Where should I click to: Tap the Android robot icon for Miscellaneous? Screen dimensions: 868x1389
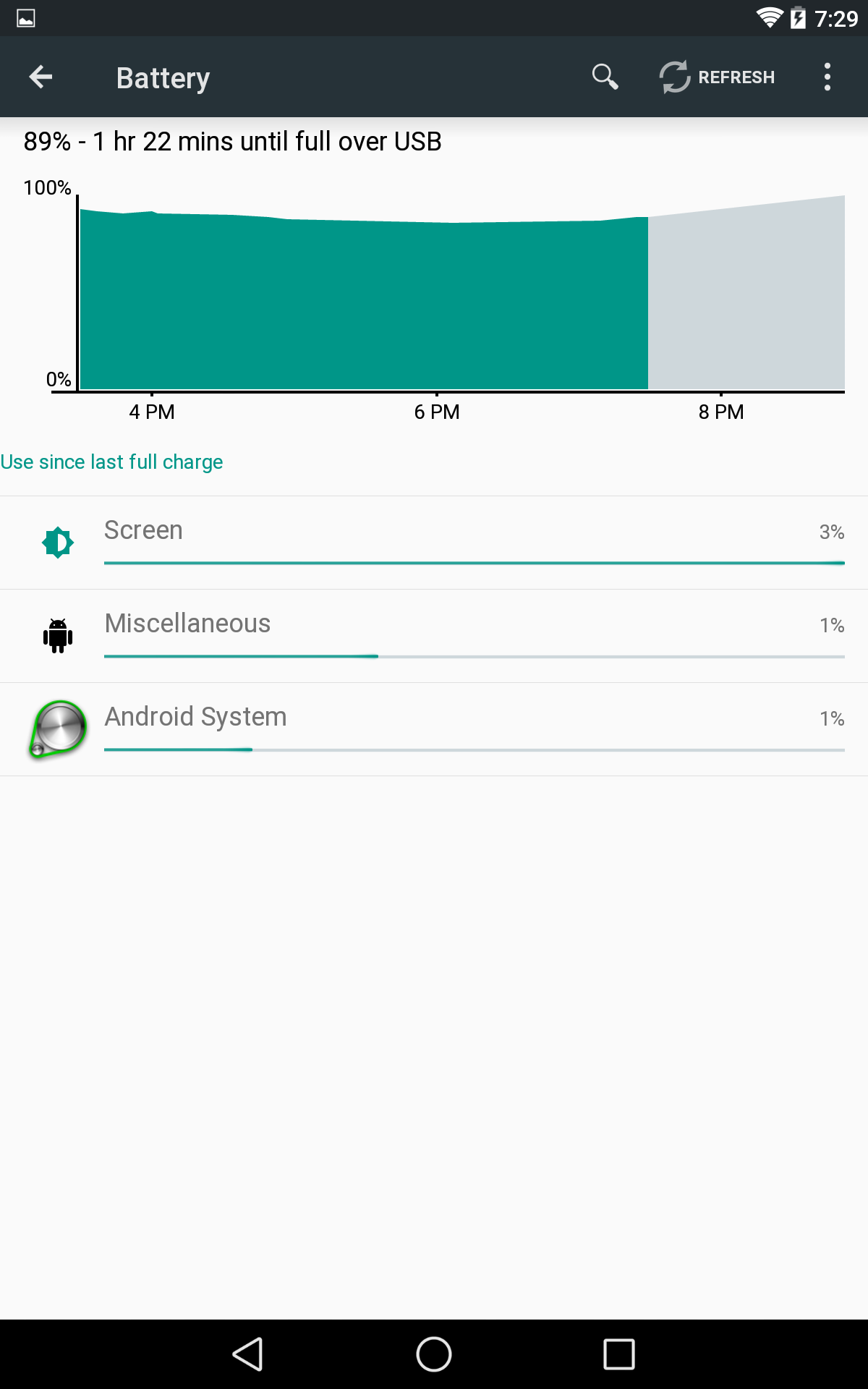(57, 635)
